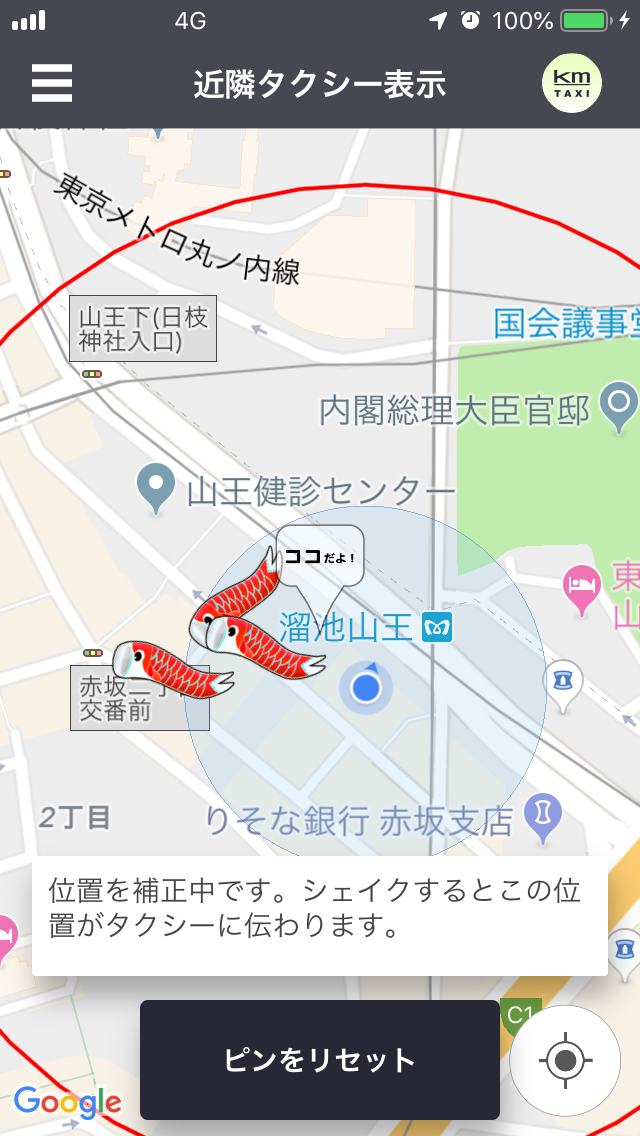Screen dimensions: 640x1136
Task: Recenter map with the location target button
Action: coord(565,1061)
